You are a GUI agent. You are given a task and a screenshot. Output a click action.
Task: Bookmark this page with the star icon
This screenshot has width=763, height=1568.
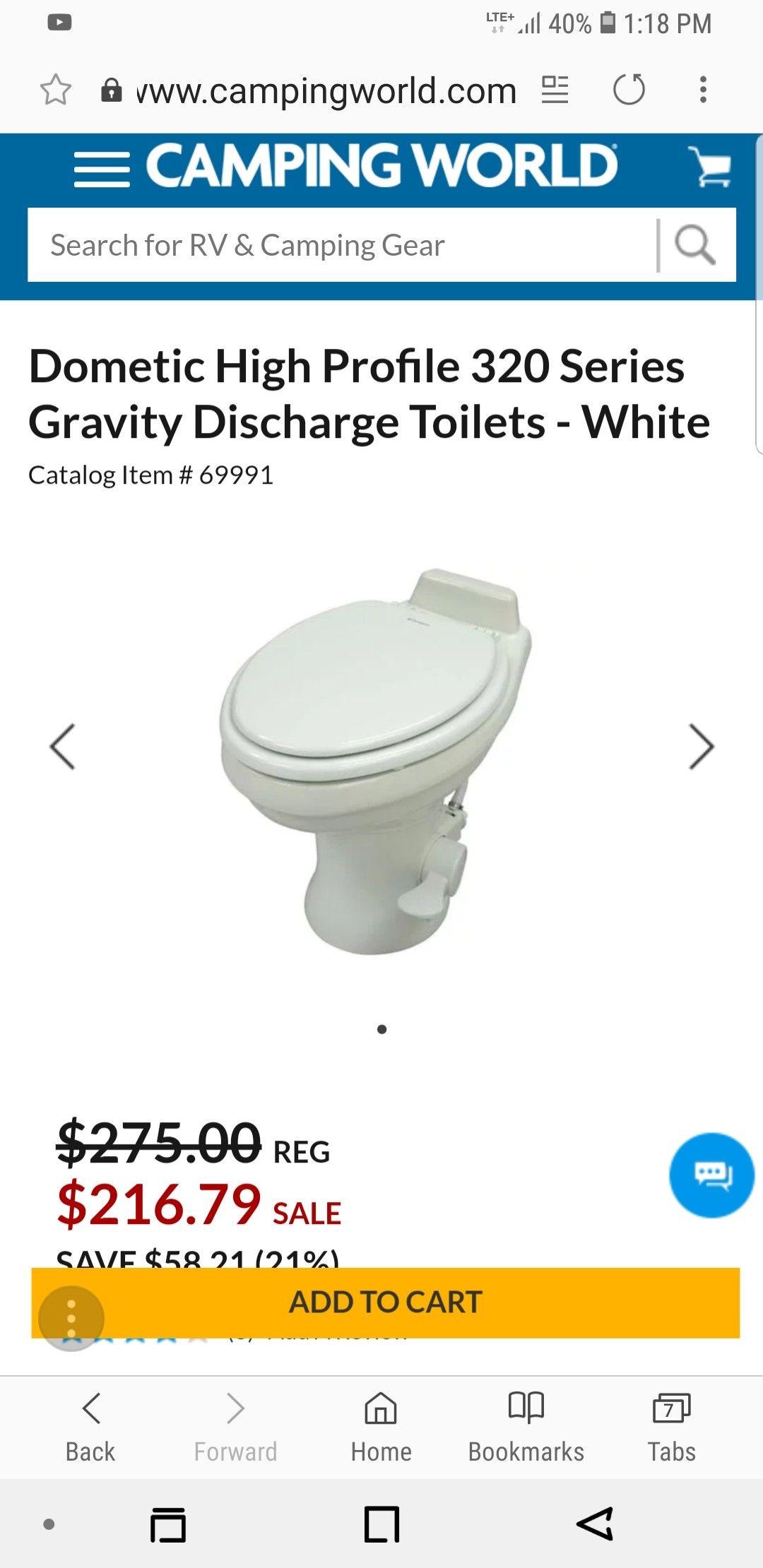click(56, 90)
